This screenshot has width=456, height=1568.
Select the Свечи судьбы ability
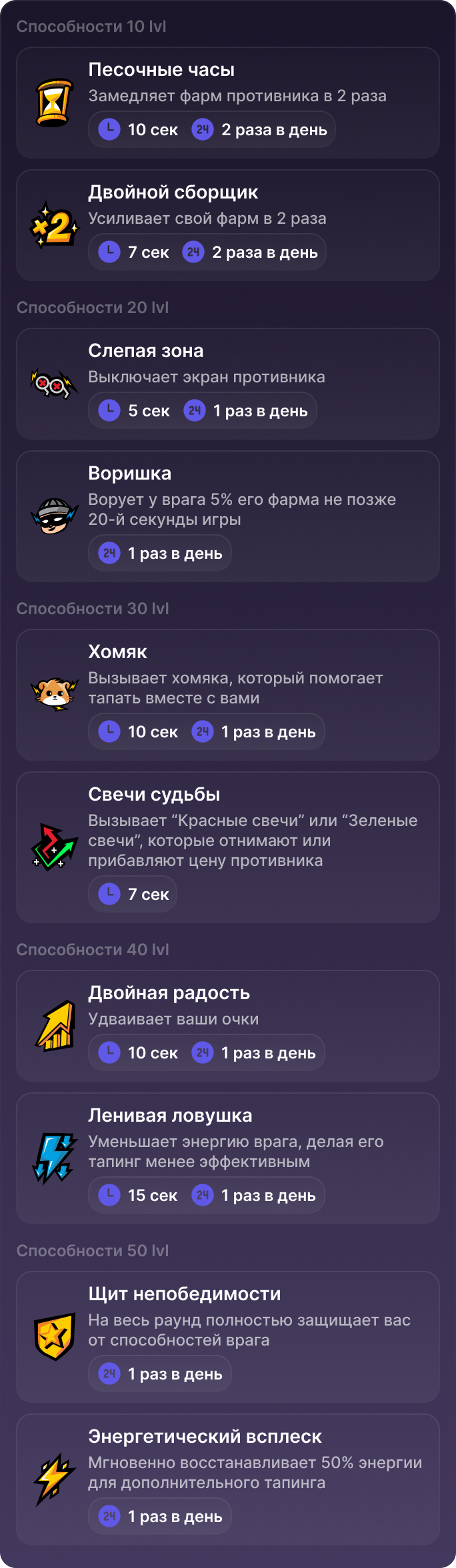[x=228, y=847]
